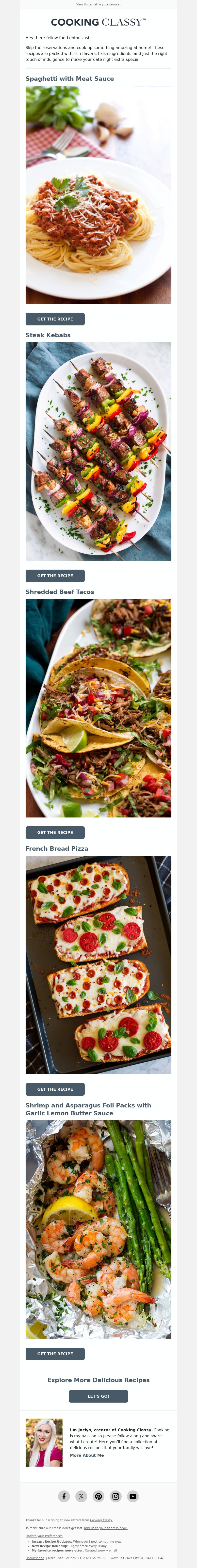Get the Shrimp and Asparagus Foil Packs recipe
The height and width of the screenshot is (1568, 197).
point(55,1354)
